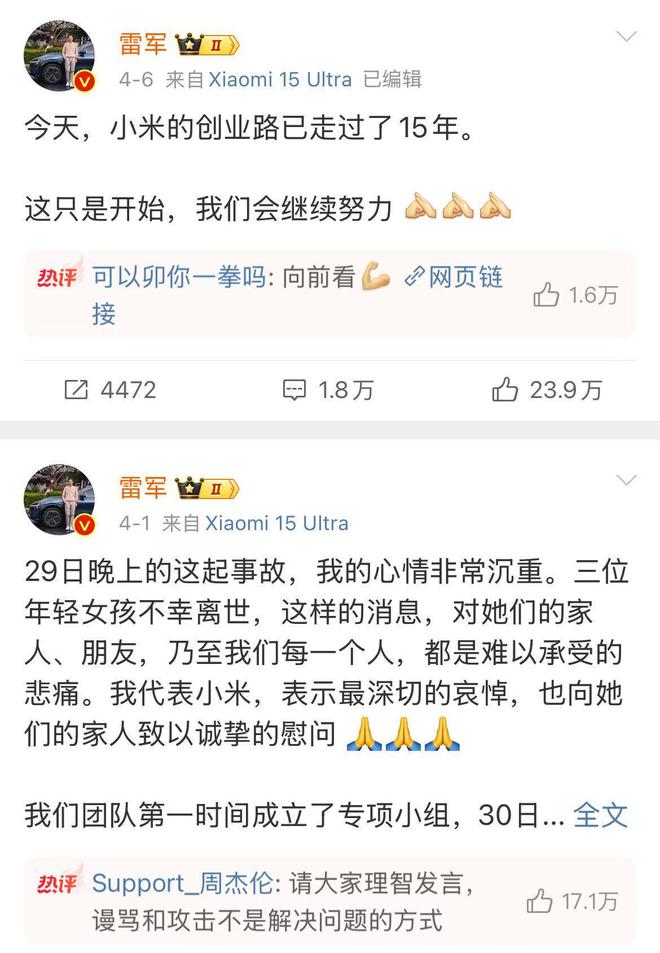The height and width of the screenshot is (953, 660).
Task: Like the hot comment with 1.6万 likes
Action: coord(575,294)
